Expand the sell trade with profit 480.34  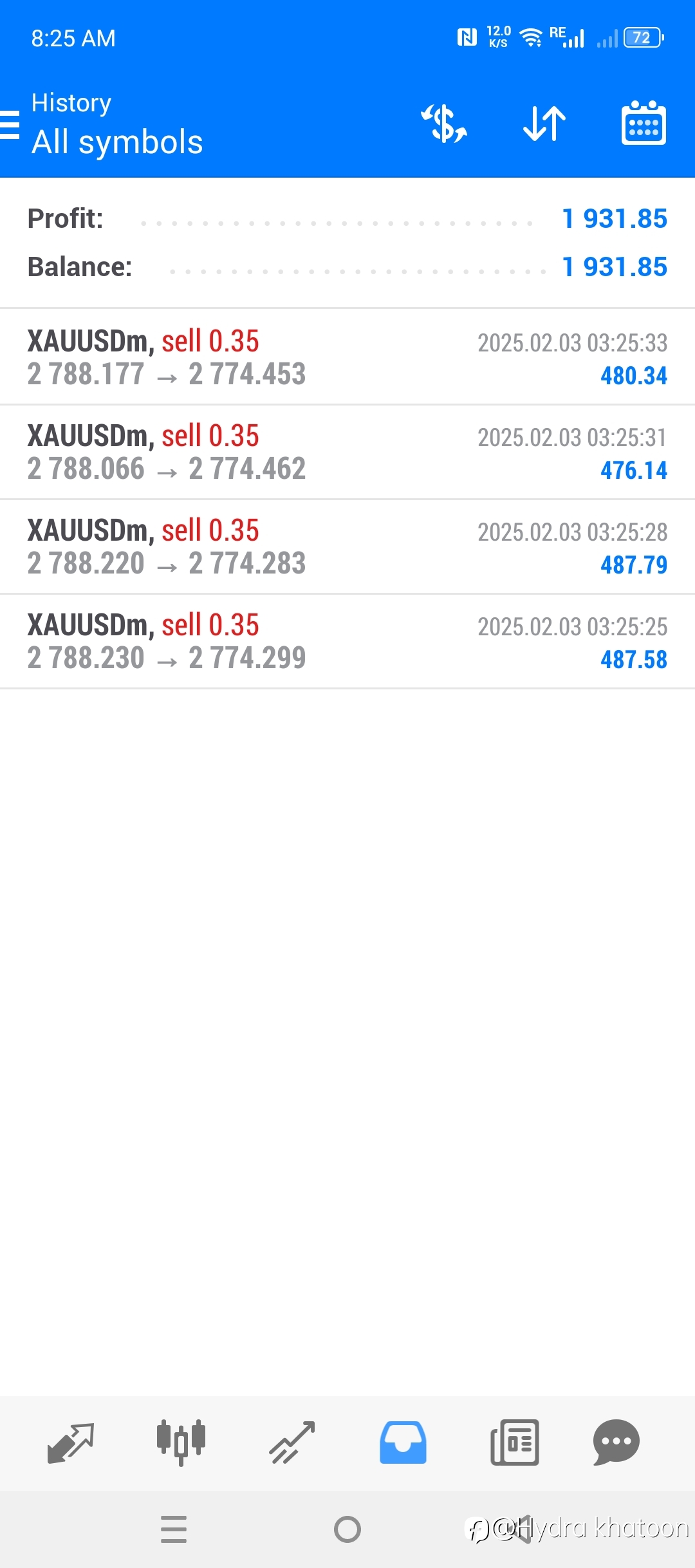click(347, 357)
